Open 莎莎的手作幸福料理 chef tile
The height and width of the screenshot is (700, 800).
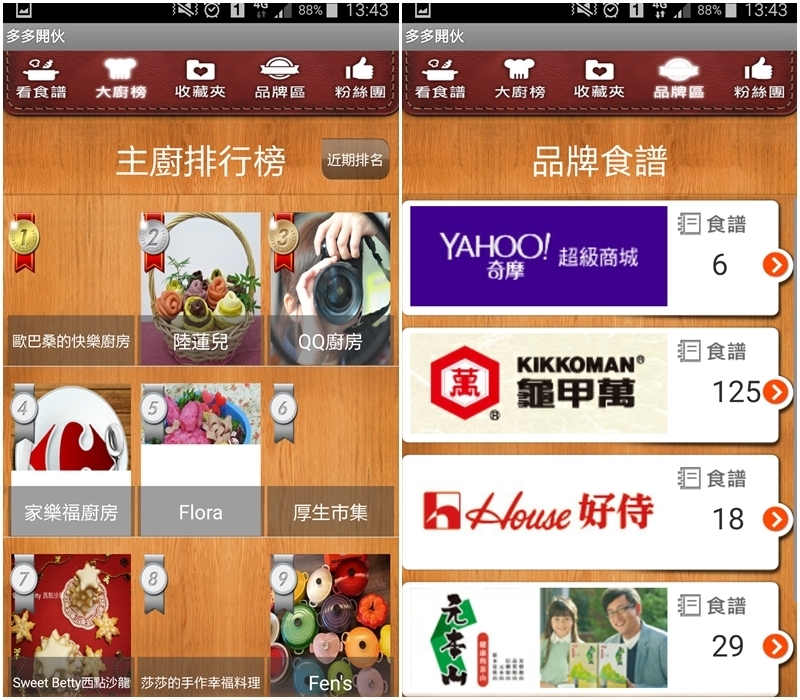(x=200, y=620)
